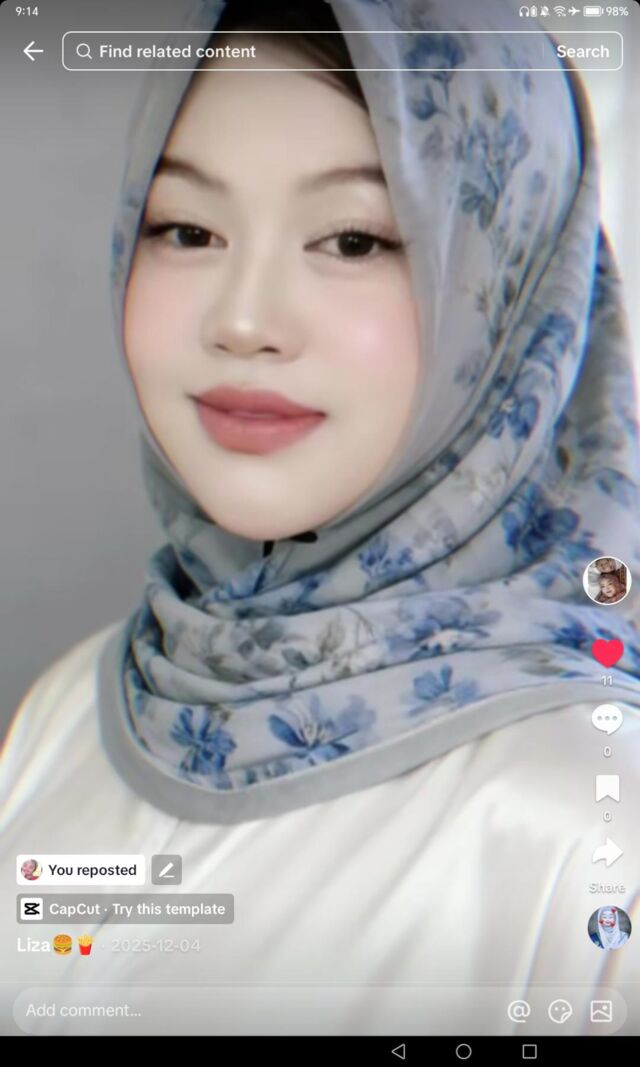The image size is (640, 1067).
Task: Tap the You reposted label
Action: click(x=81, y=870)
